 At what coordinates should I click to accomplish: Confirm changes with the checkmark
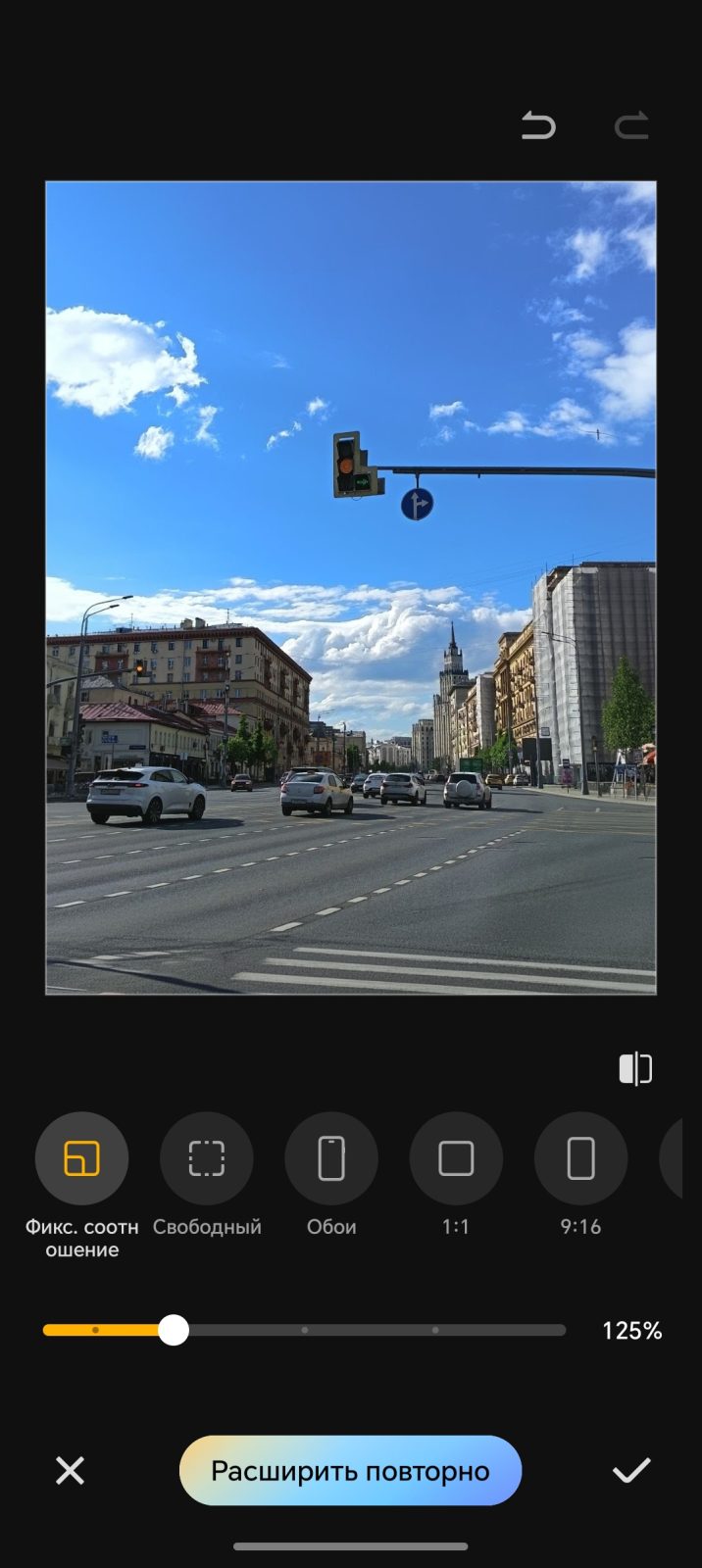coord(631,1470)
